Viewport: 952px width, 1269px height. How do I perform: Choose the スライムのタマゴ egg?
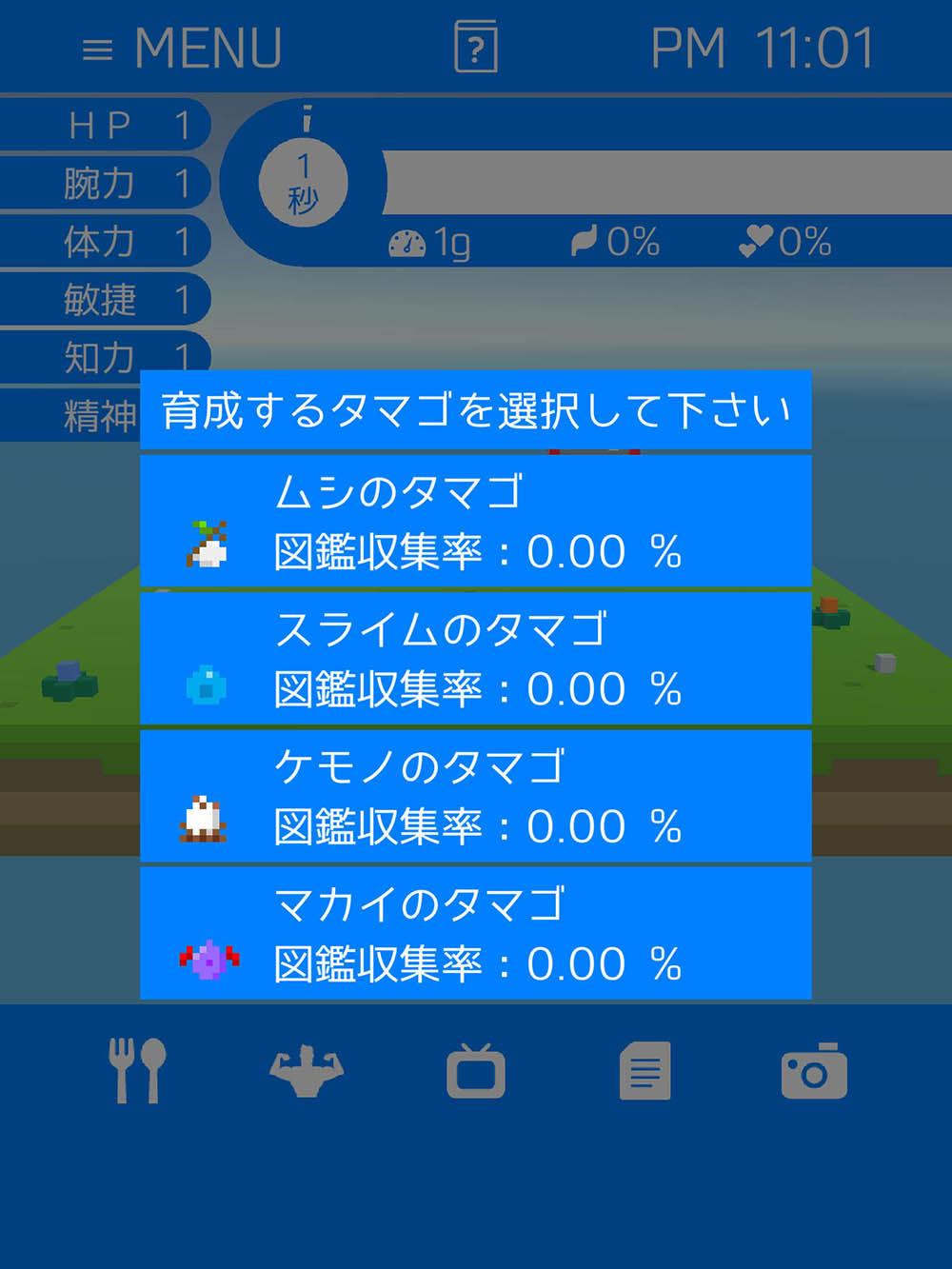coord(476,659)
